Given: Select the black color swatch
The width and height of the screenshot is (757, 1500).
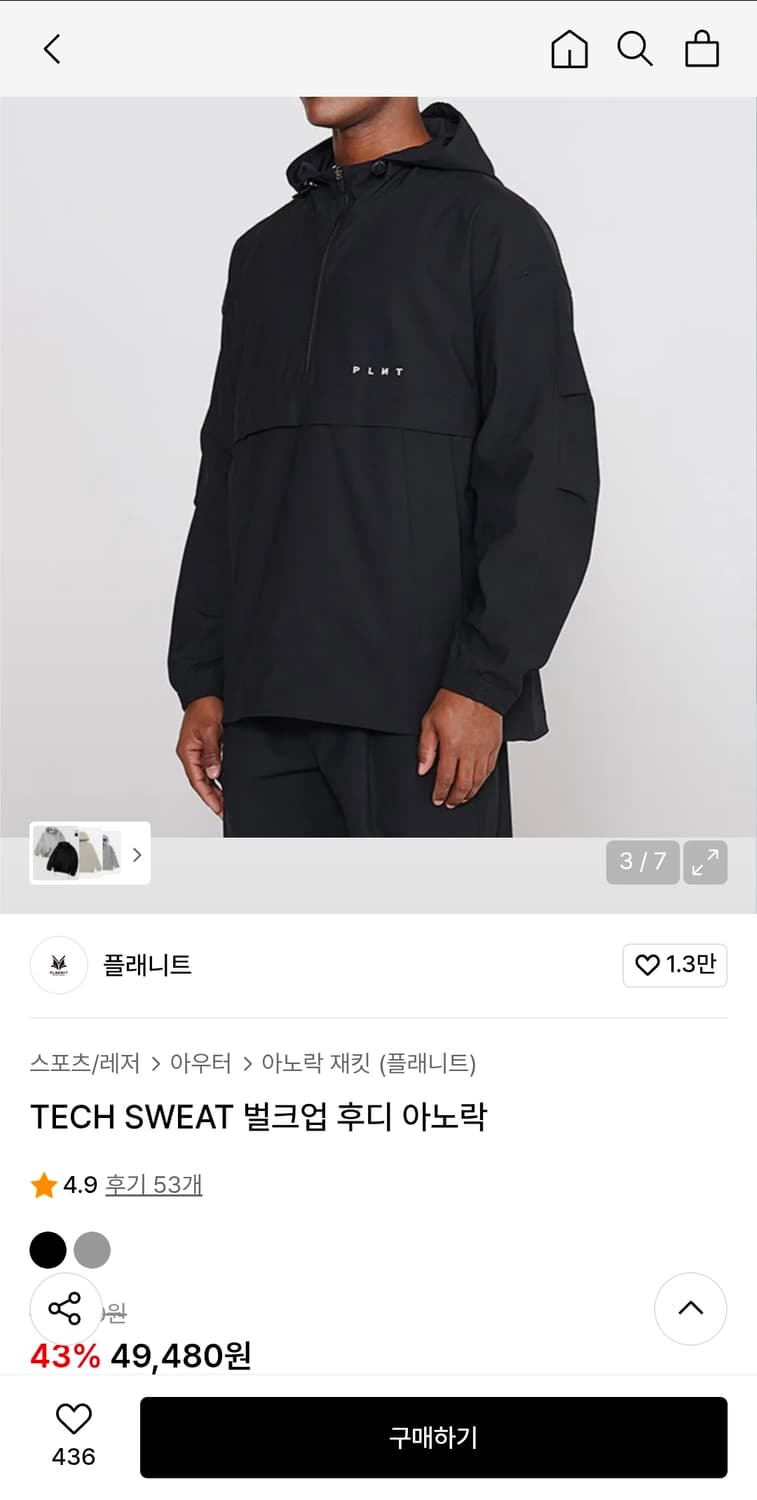Looking at the screenshot, I should coord(48,1250).
